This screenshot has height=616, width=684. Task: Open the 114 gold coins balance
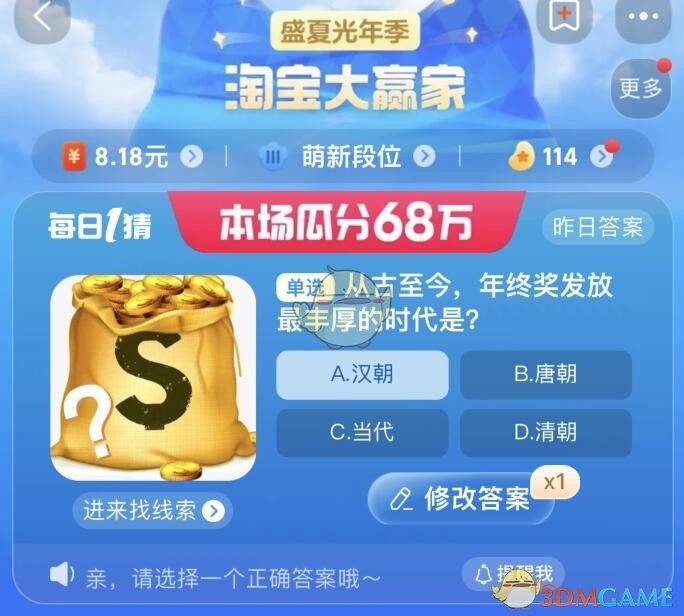coord(560,157)
